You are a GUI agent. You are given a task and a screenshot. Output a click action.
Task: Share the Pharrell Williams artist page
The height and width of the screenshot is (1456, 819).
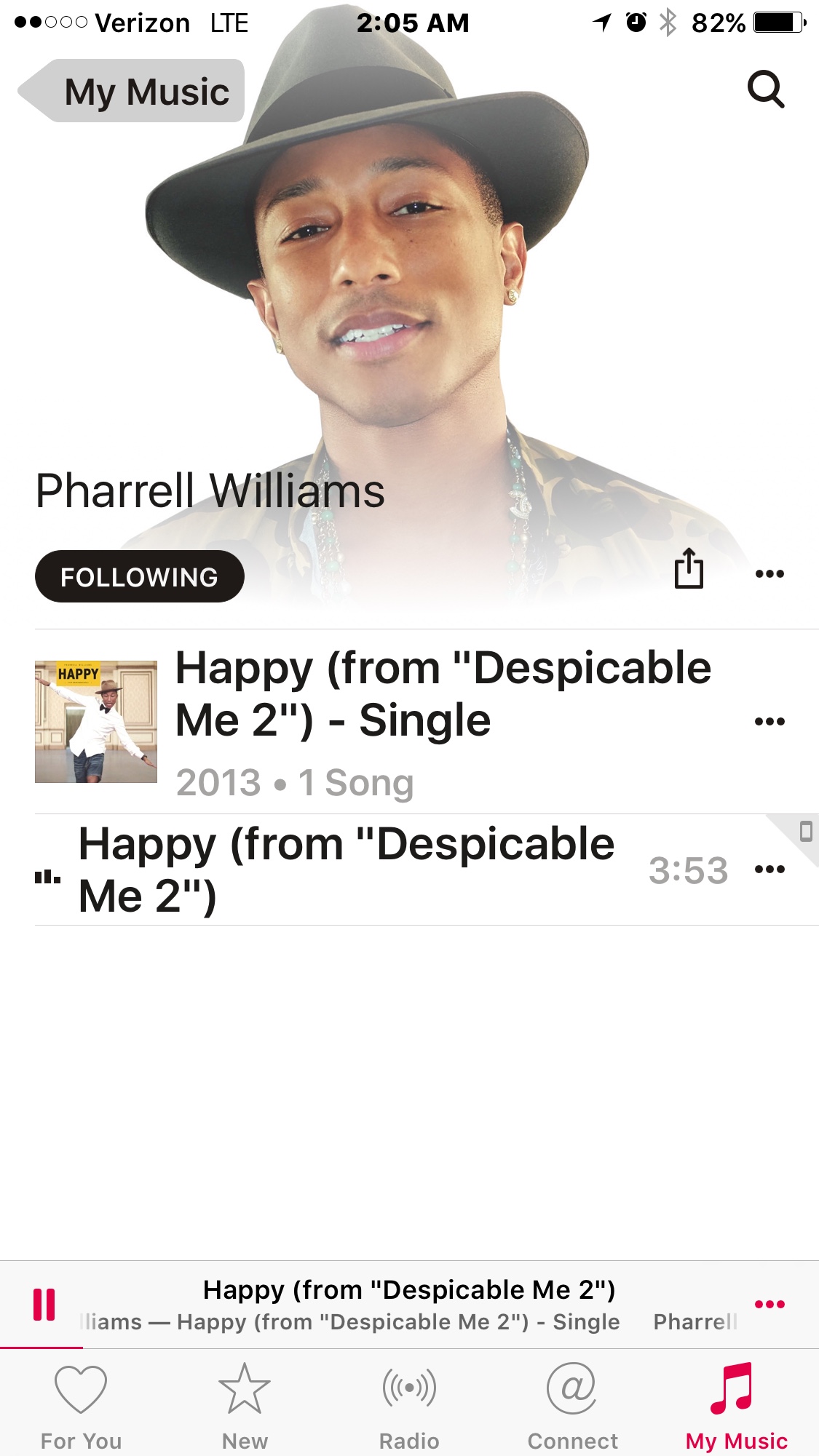(688, 569)
